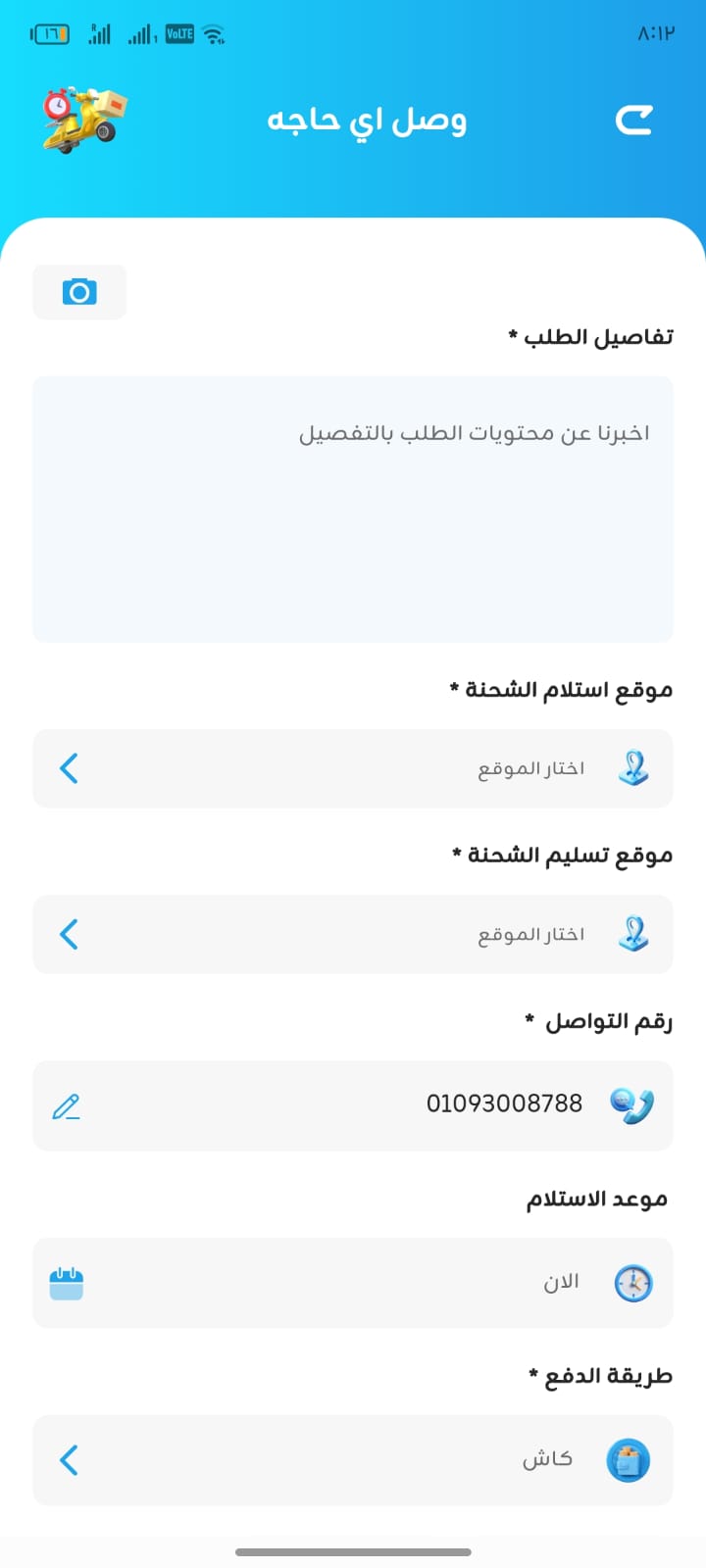Focus the order details text field
The image size is (706, 1568).
tap(353, 510)
